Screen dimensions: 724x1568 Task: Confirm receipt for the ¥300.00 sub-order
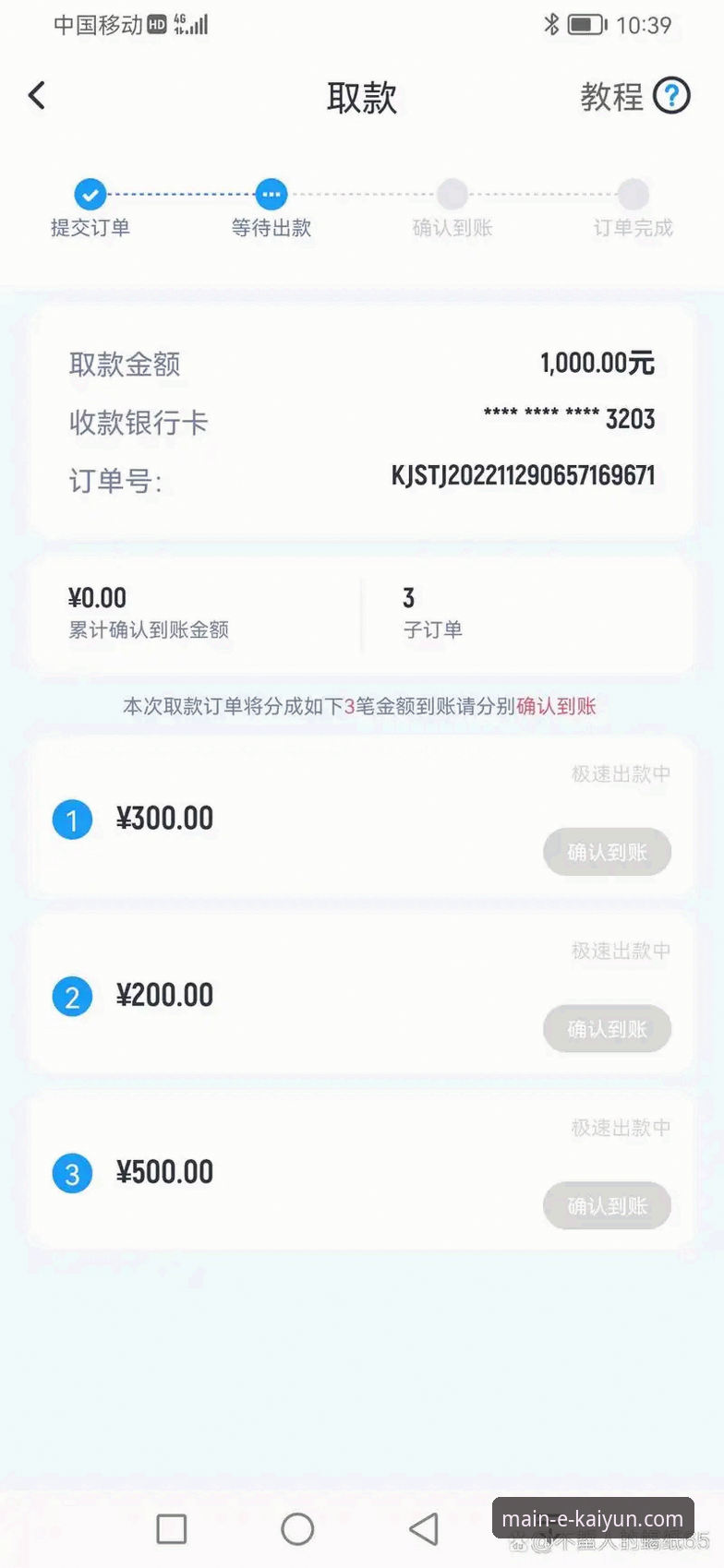(607, 852)
